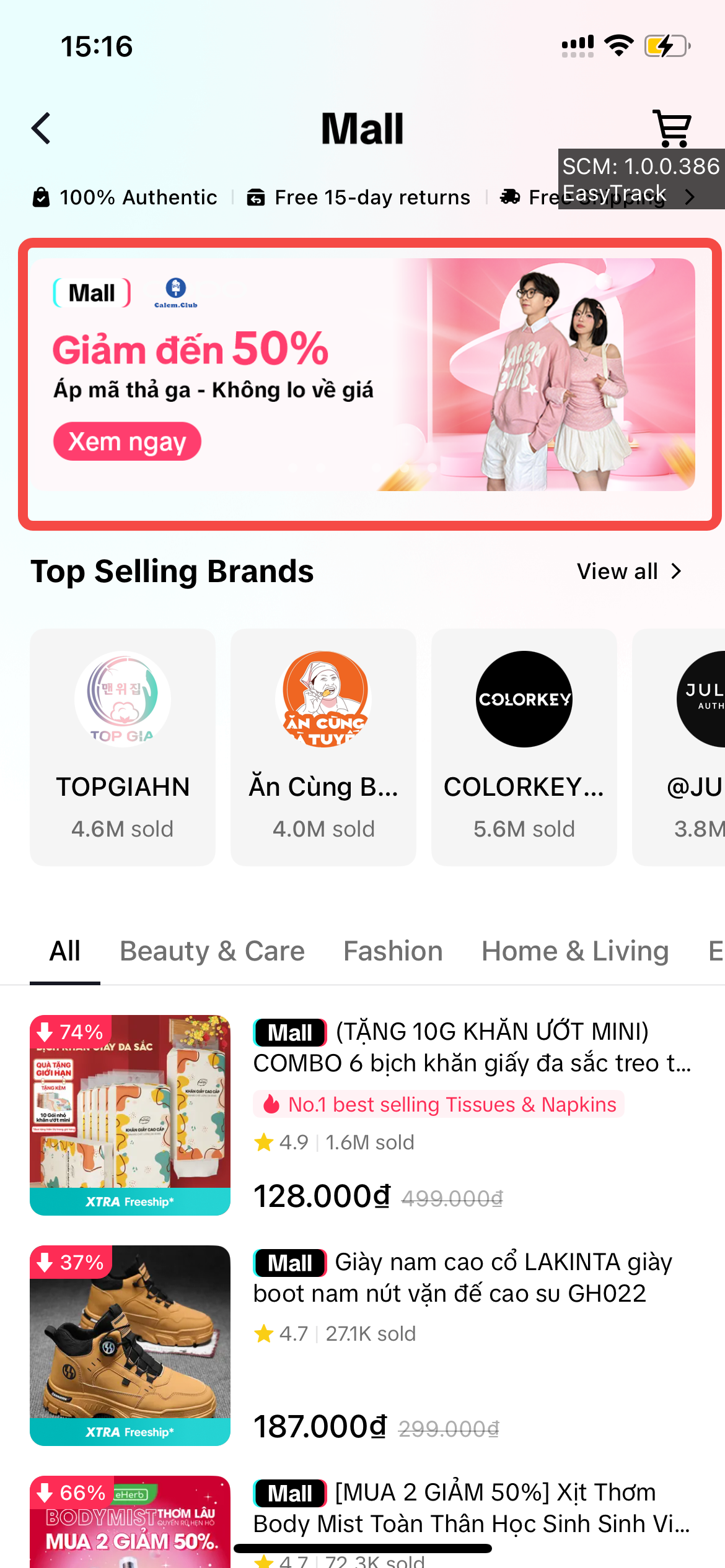Image resolution: width=725 pixels, height=1568 pixels.
Task: Open the shopping cart
Action: pos(672,128)
